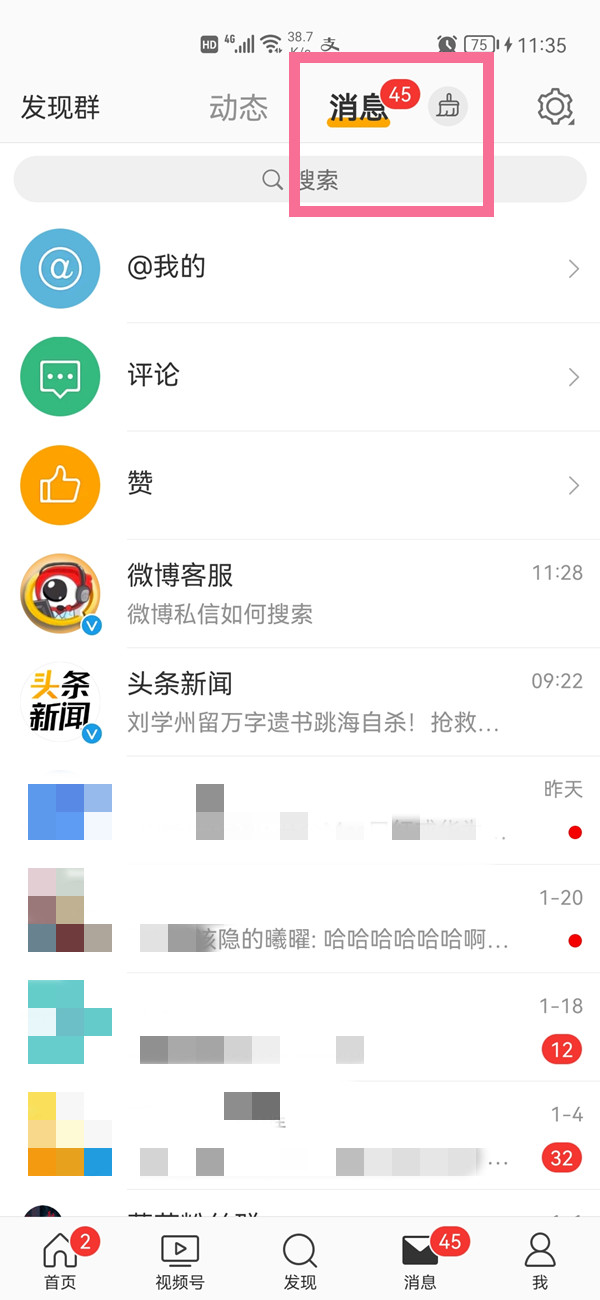
Task: Open 发现群 in the top bar
Action: click(61, 107)
